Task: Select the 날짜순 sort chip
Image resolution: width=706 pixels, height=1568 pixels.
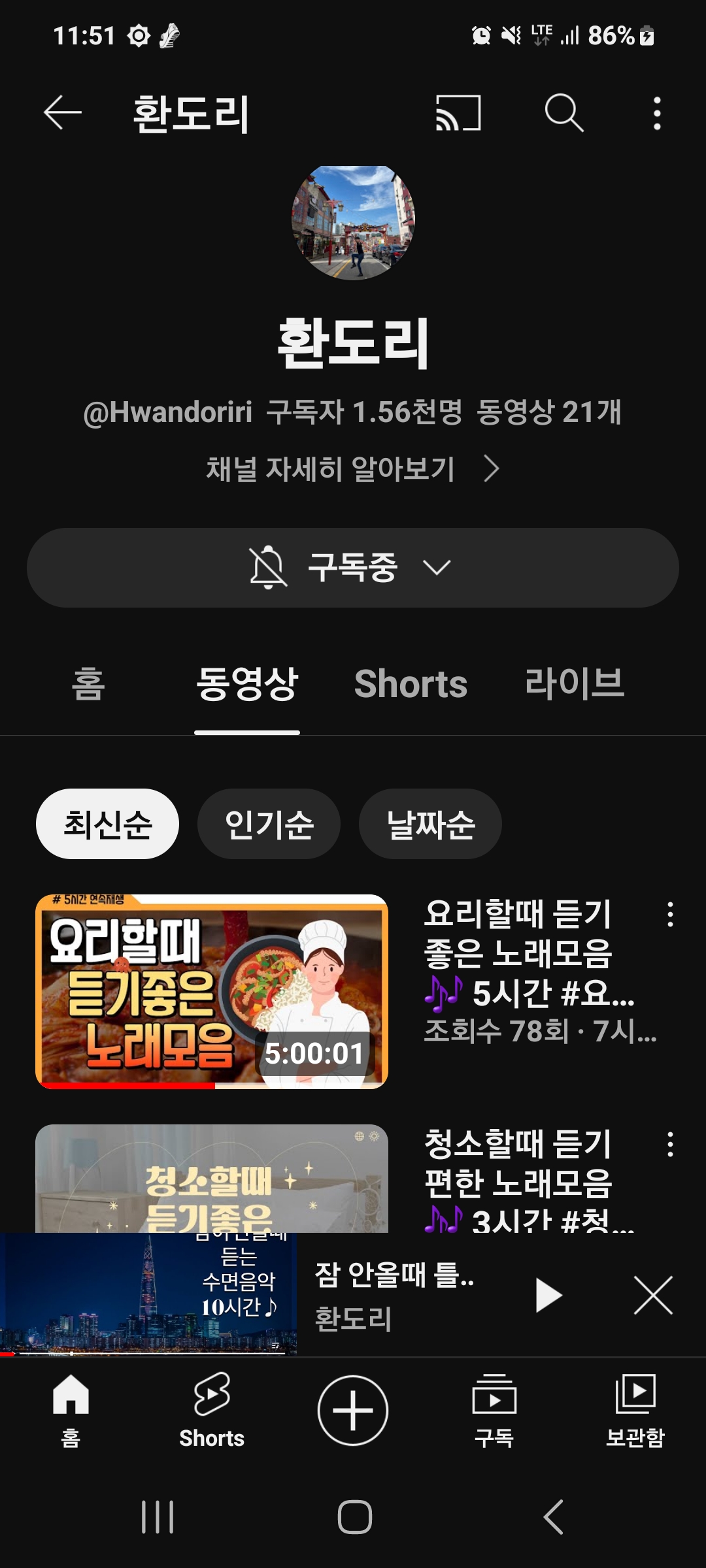Action: pos(430,824)
